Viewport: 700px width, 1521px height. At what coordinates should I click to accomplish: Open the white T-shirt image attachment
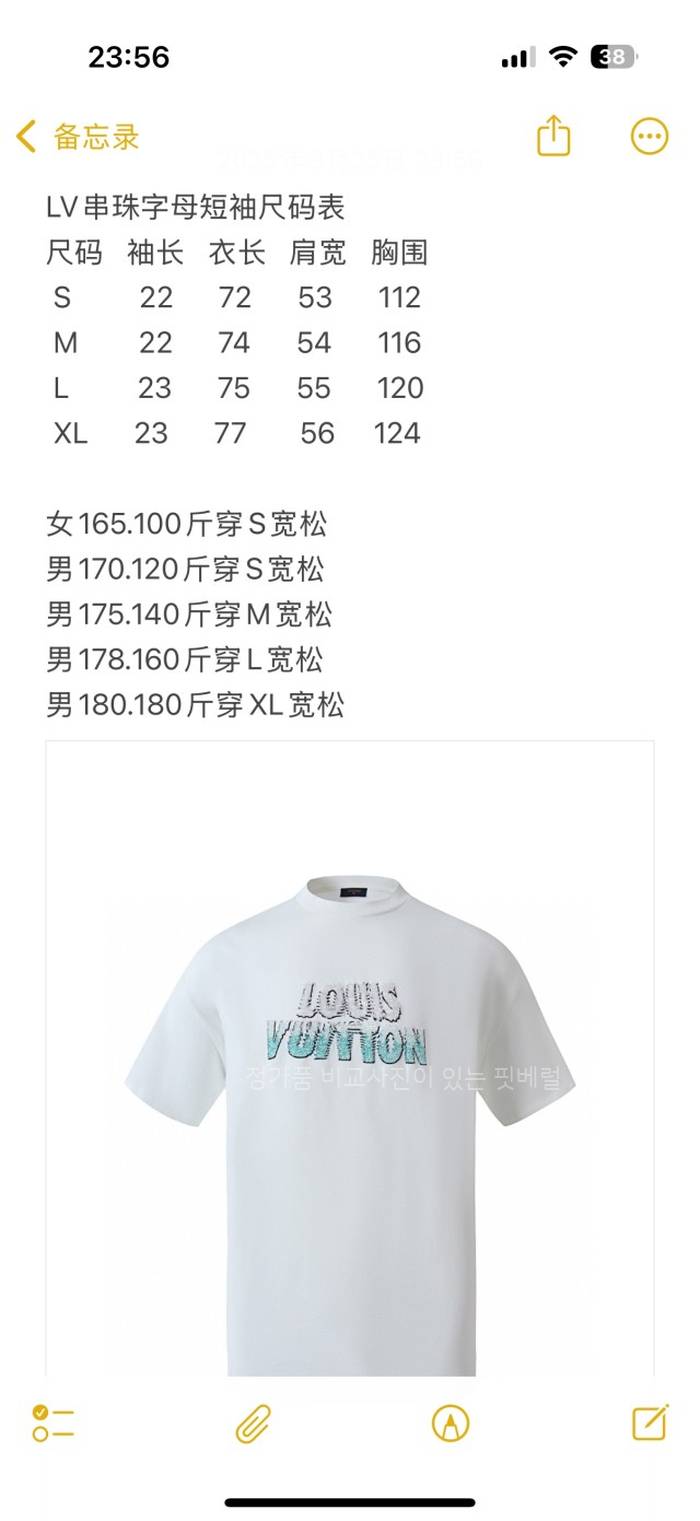click(x=350, y=1060)
